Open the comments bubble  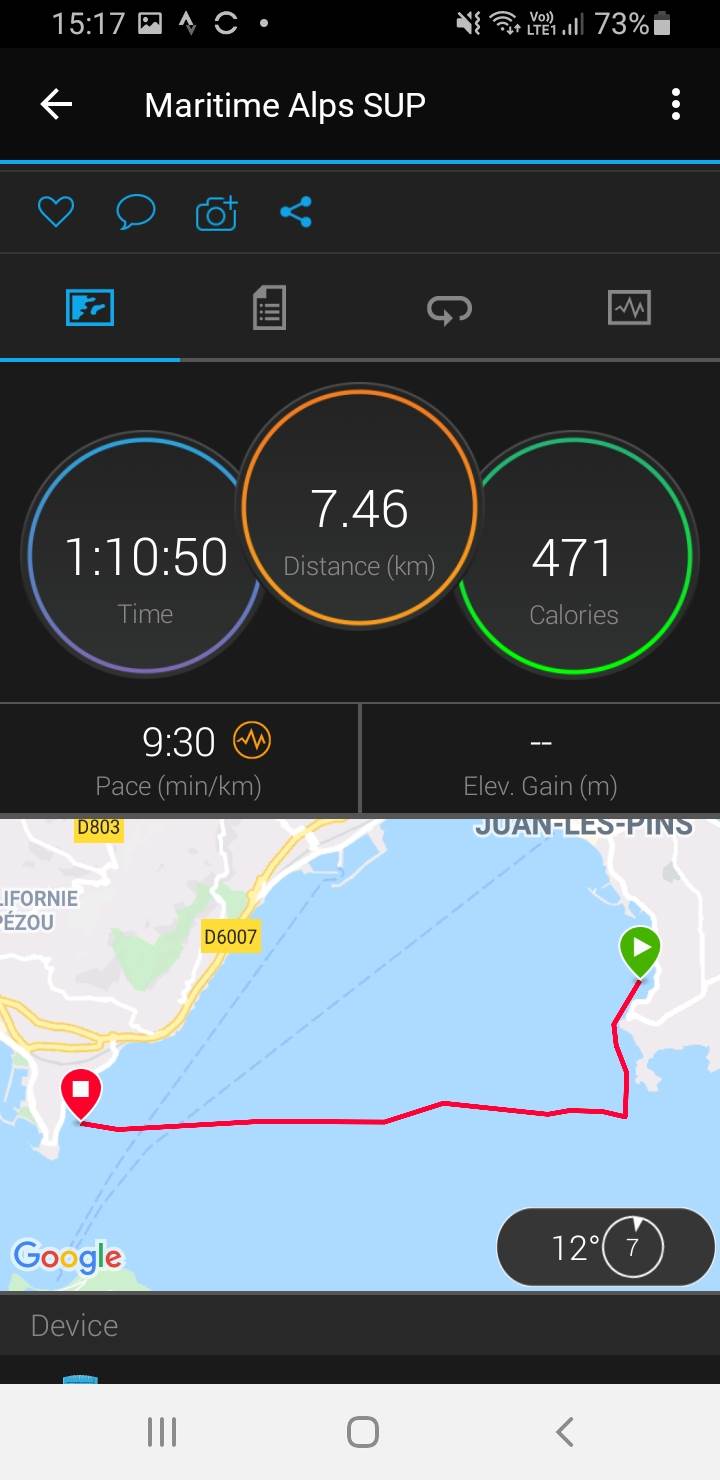point(135,212)
